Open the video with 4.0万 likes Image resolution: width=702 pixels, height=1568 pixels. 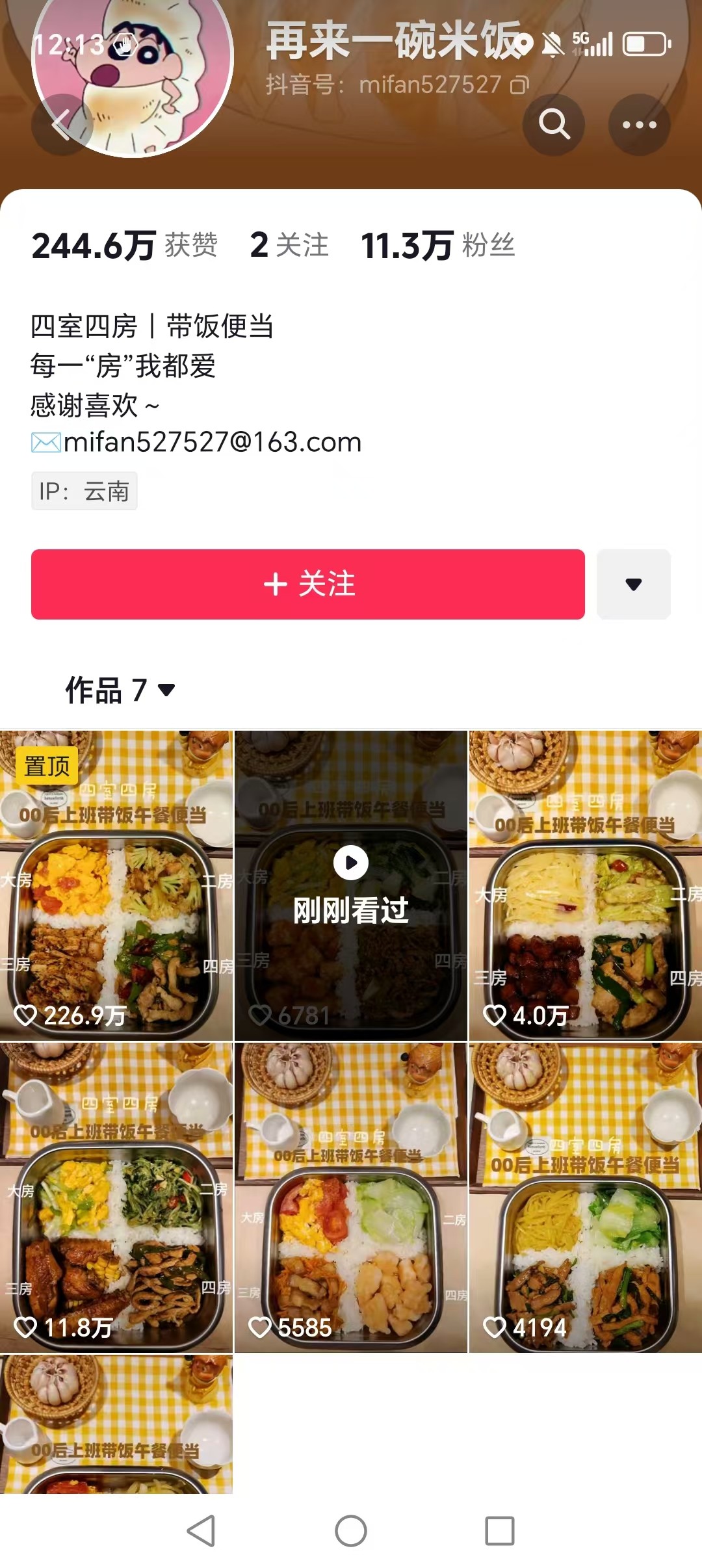585,885
